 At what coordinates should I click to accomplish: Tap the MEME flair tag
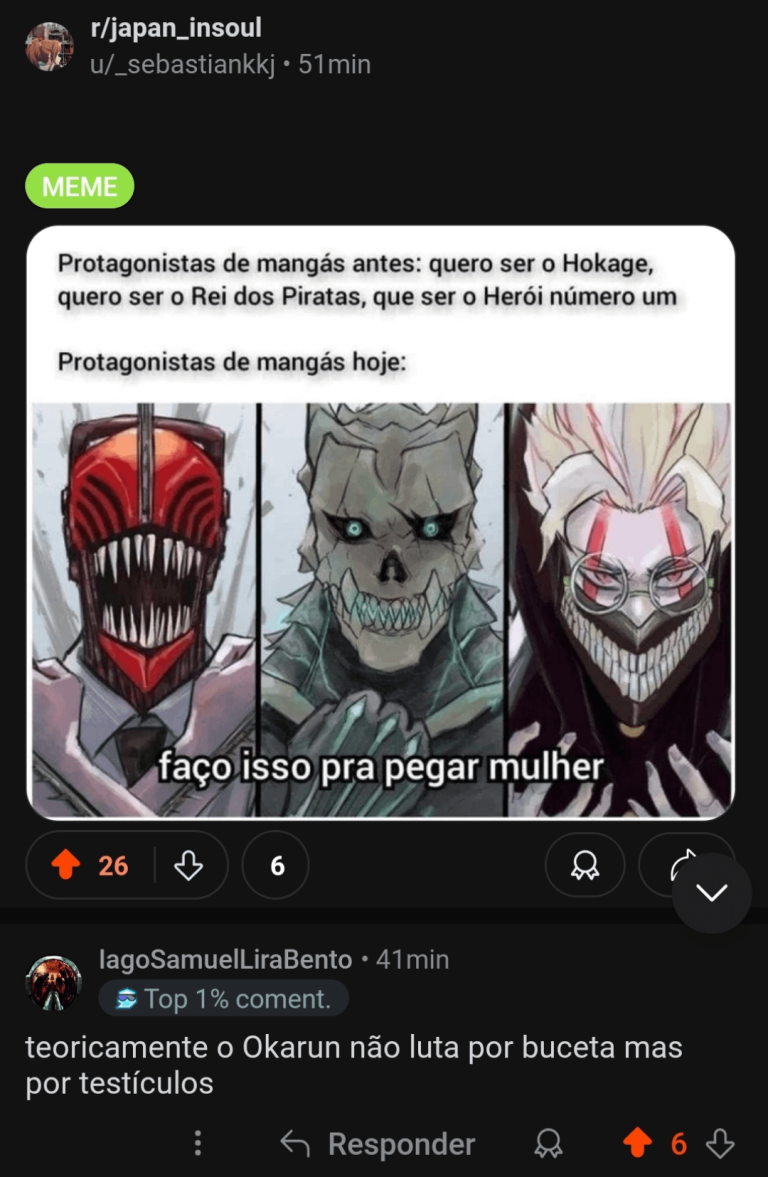click(x=80, y=186)
